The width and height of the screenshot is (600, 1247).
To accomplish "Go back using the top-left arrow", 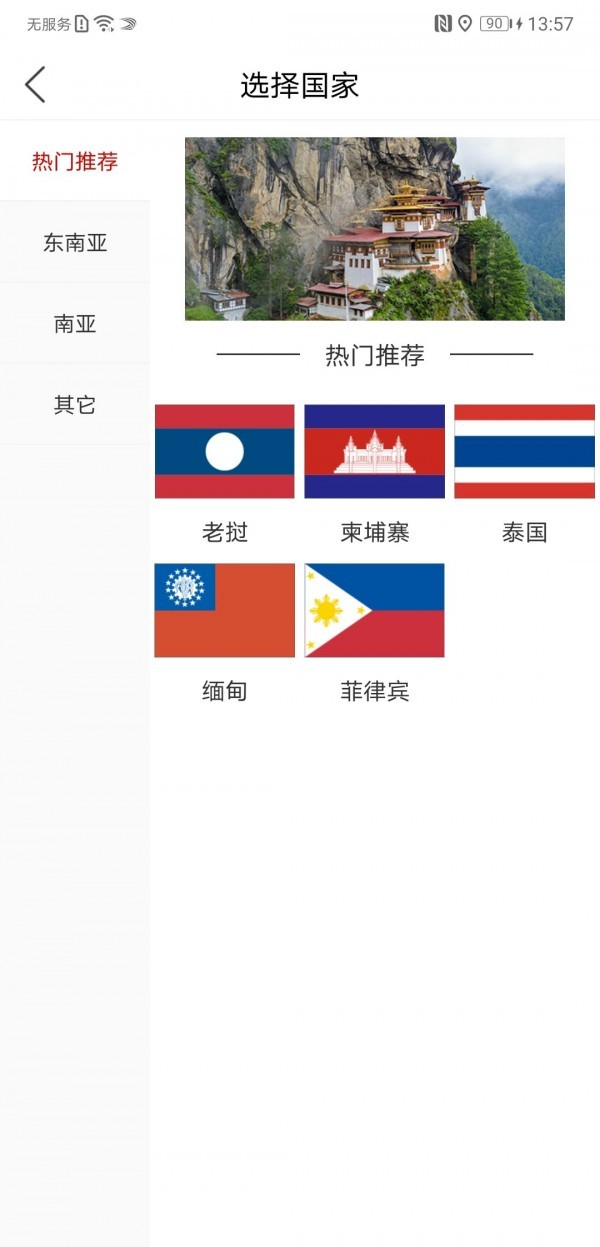I will point(36,85).
